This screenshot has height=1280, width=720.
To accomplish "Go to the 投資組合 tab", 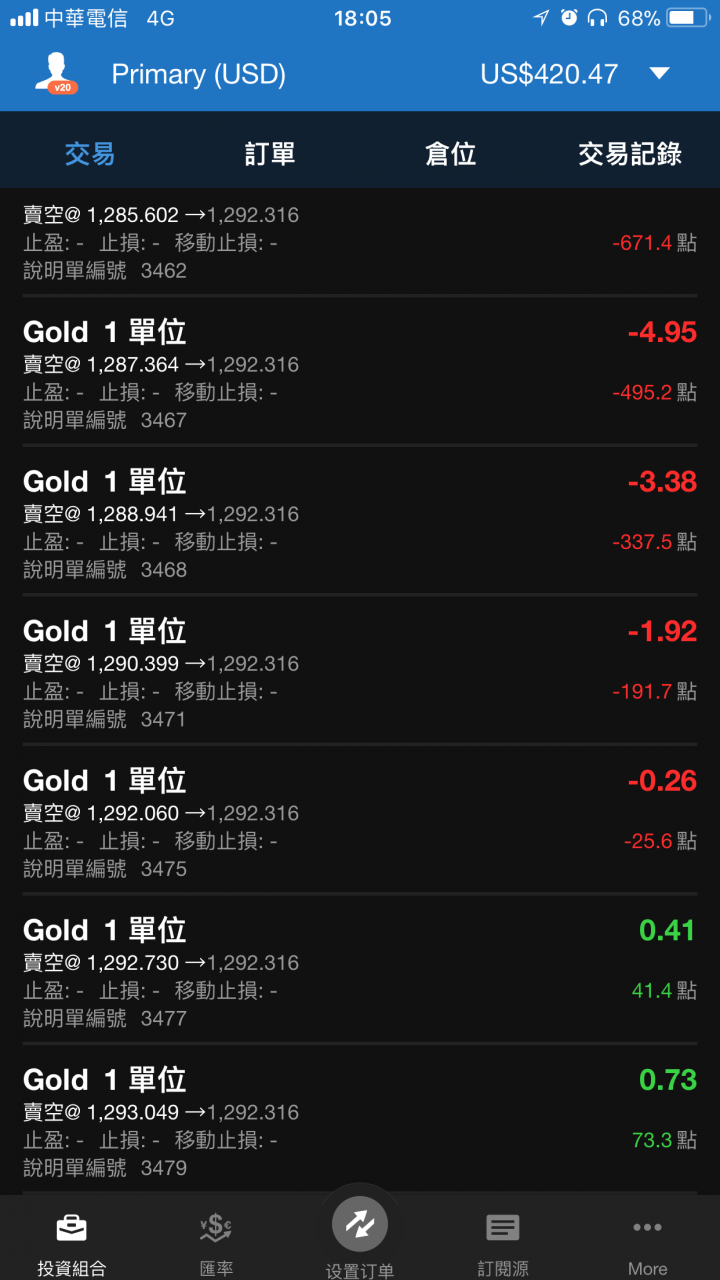I will [x=71, y=1242].
